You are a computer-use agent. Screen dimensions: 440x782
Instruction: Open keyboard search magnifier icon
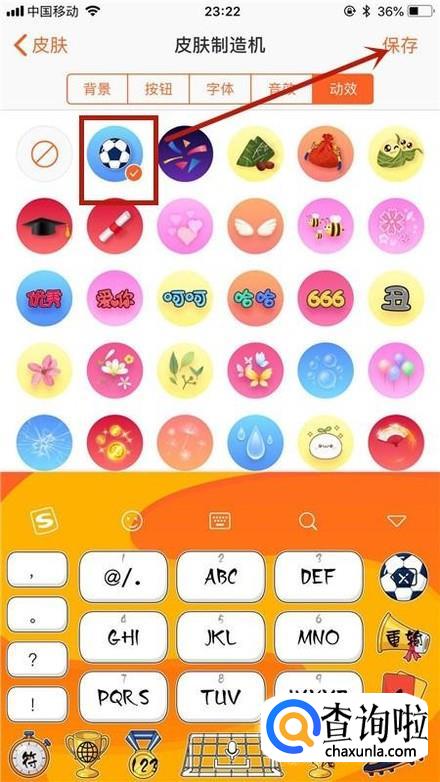(308, 521)
